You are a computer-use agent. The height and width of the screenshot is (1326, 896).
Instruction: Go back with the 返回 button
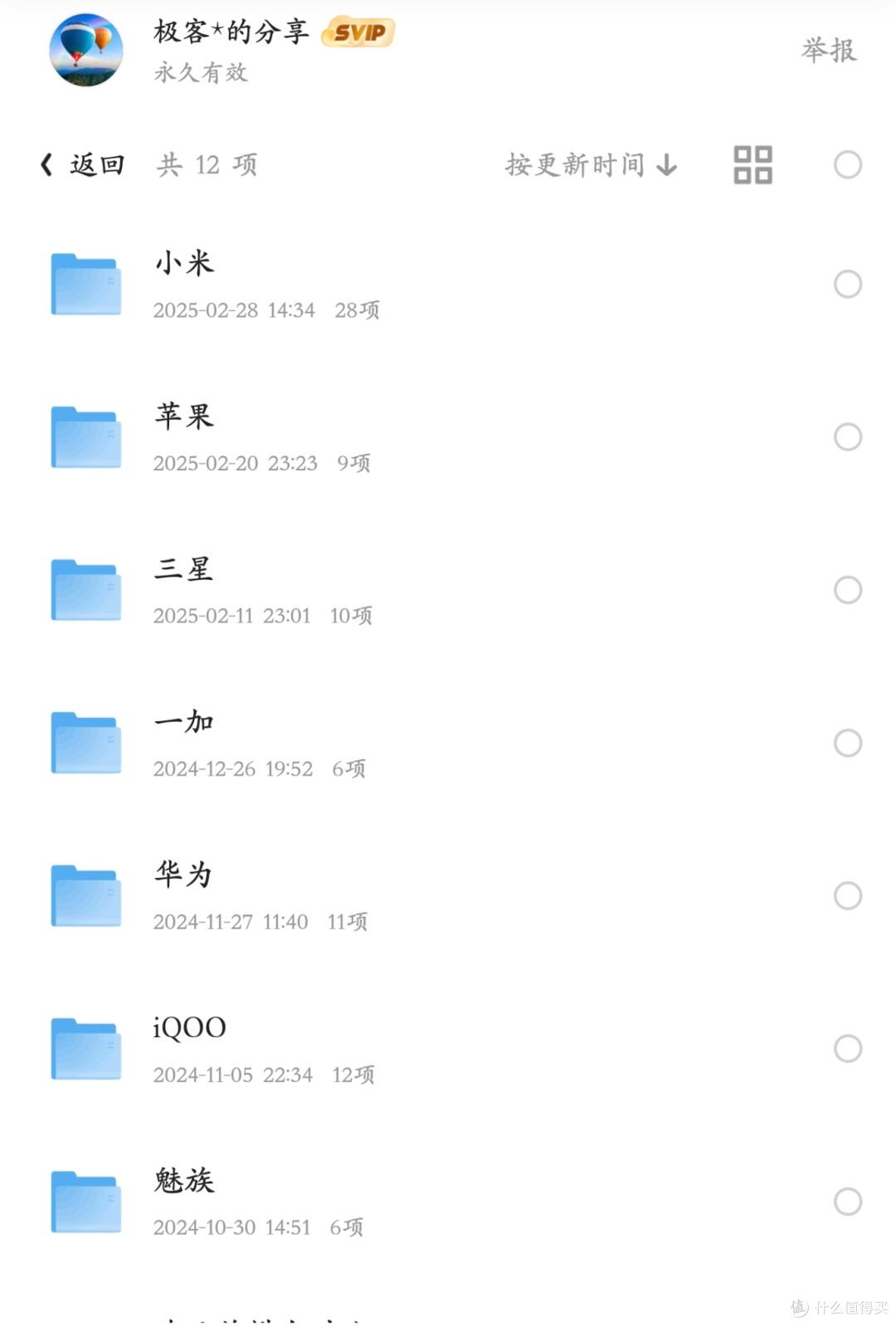click(x=83, y=164)
